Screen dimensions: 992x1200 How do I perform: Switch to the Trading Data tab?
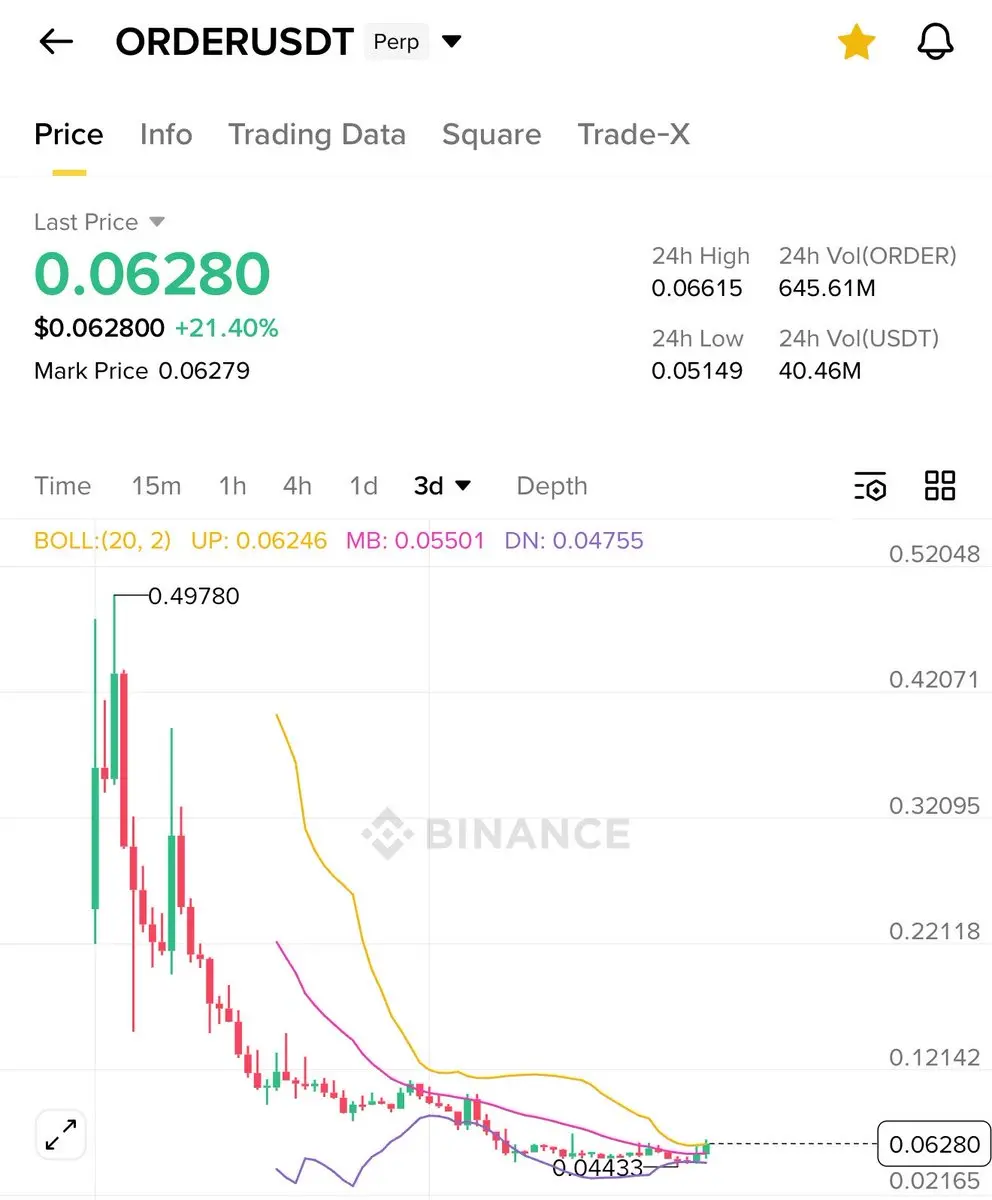[x=316, y=135]
